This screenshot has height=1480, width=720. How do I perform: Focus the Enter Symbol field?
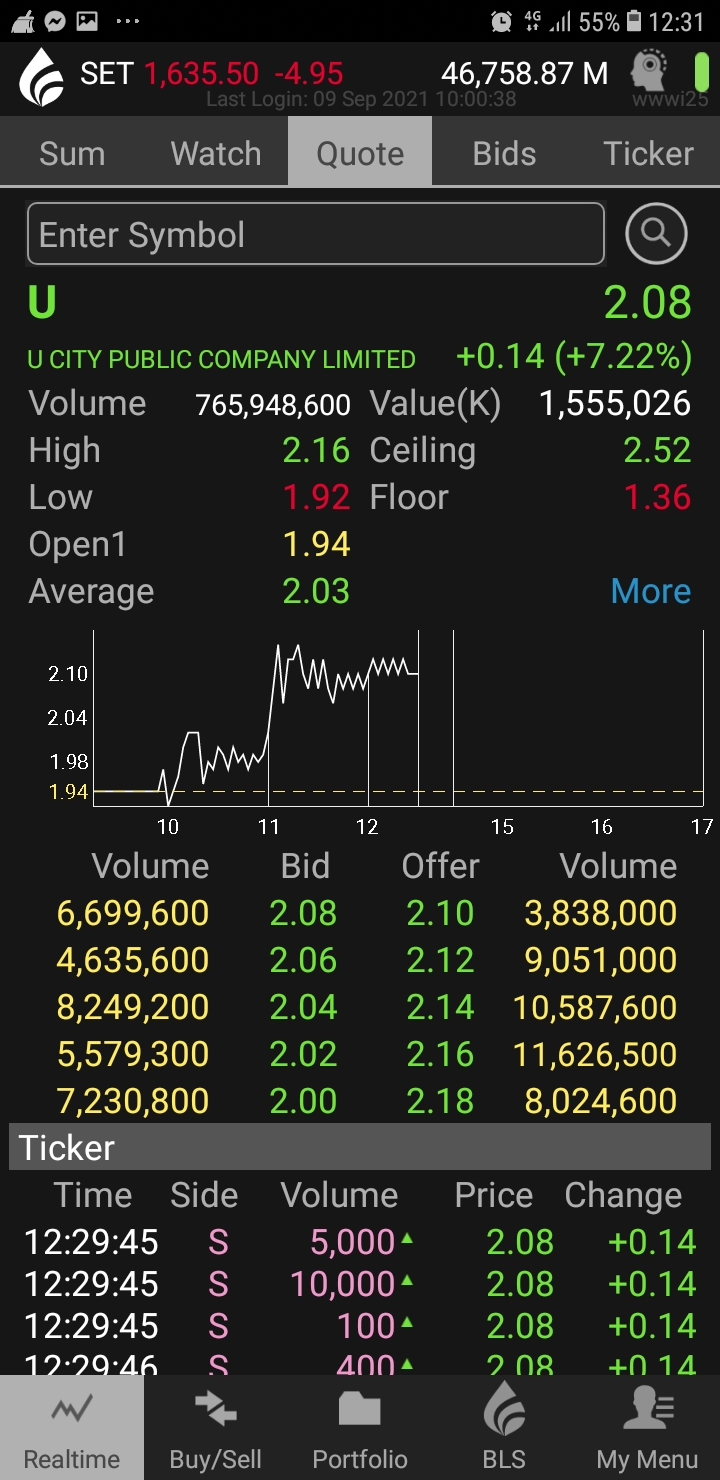click(x=316, y=234)
